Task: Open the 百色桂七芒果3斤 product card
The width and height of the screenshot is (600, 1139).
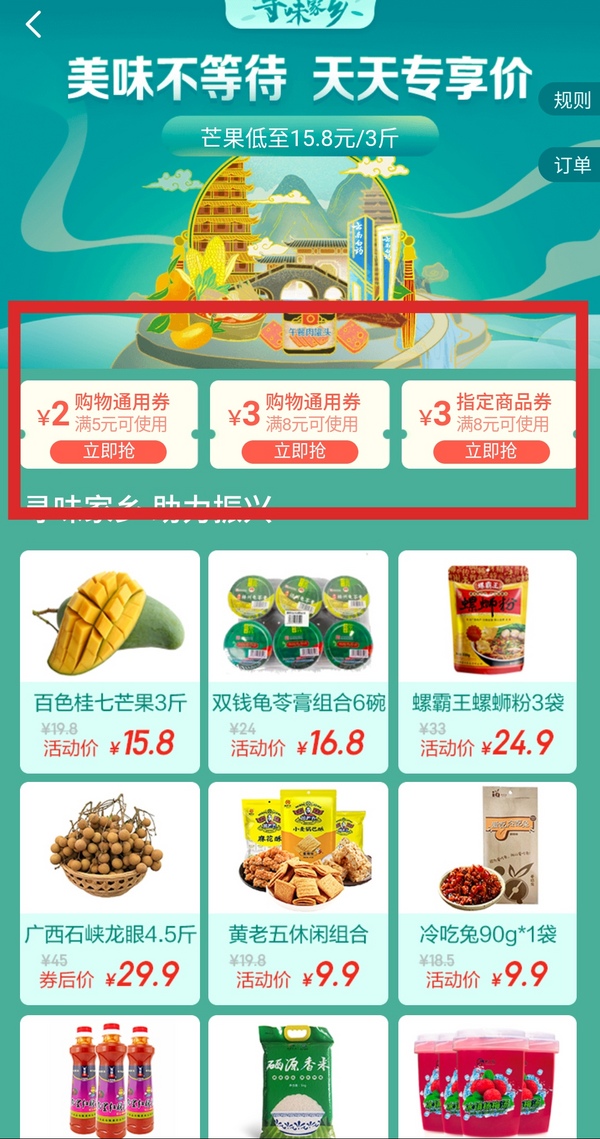Action: click(x=110, y=662)
